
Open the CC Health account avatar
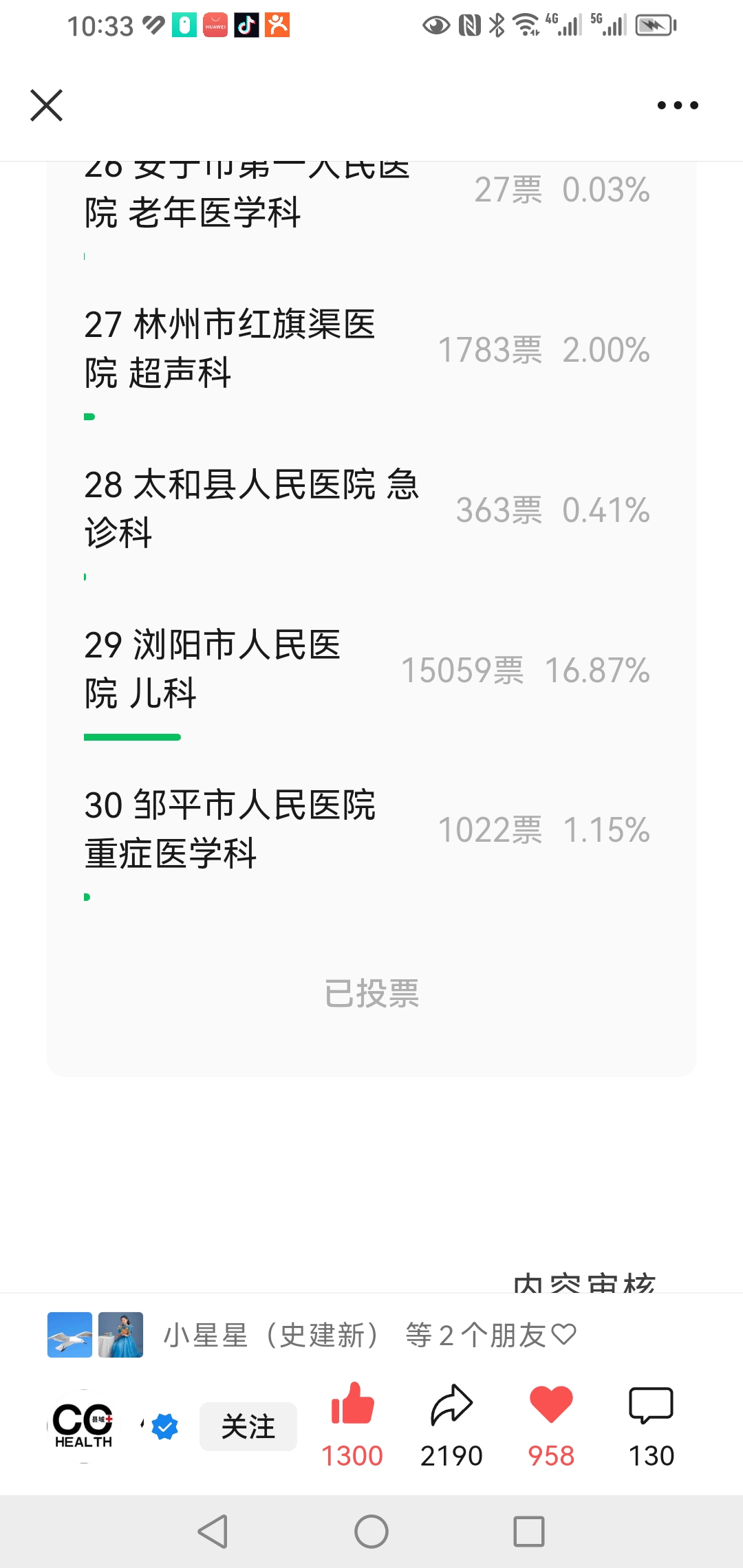(x=83, y=1426)
